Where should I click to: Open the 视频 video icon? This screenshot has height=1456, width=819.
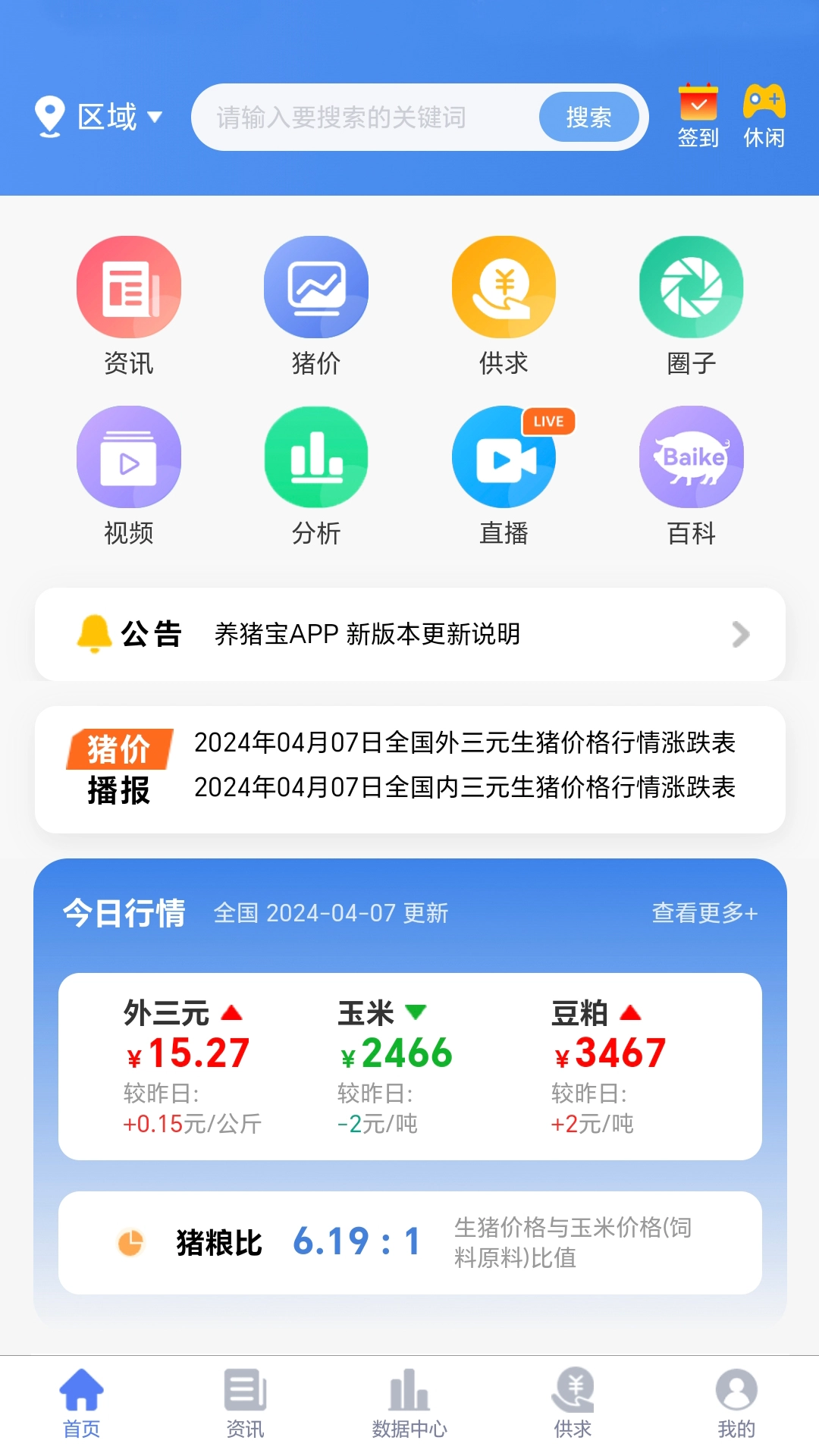click(129, 457)
